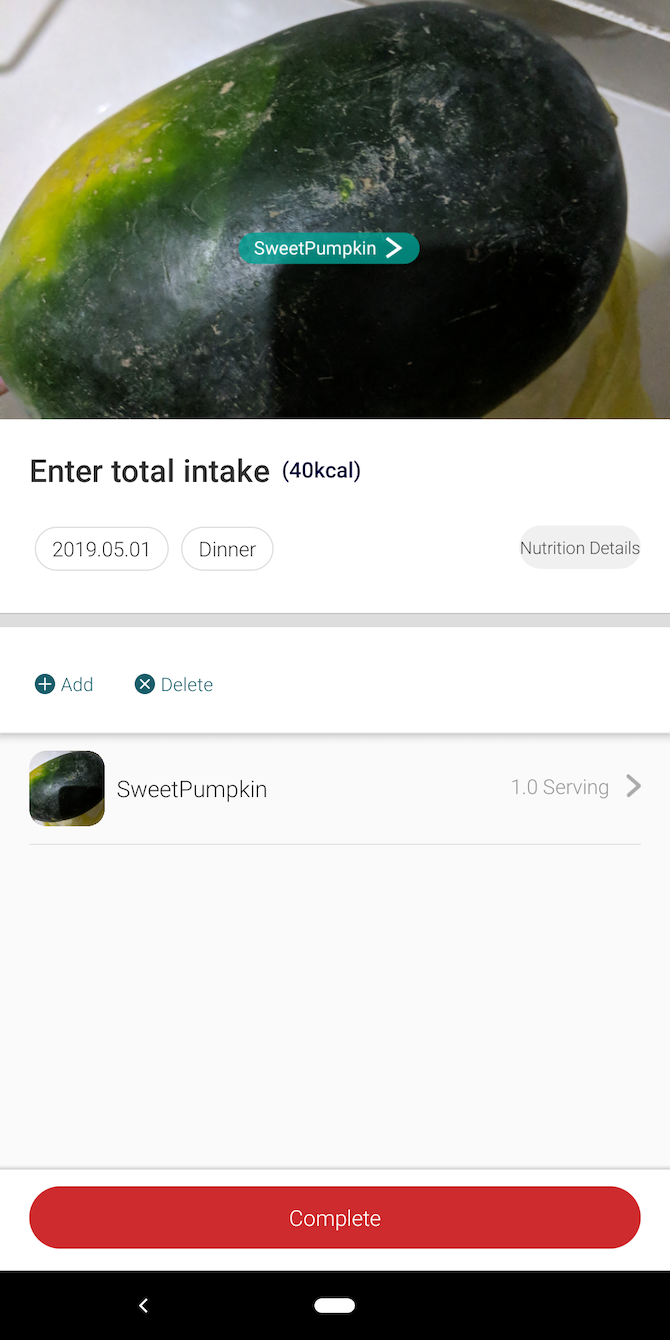Tap the red Complete button
This screenshot has width=670, height=1340.
335,1218
